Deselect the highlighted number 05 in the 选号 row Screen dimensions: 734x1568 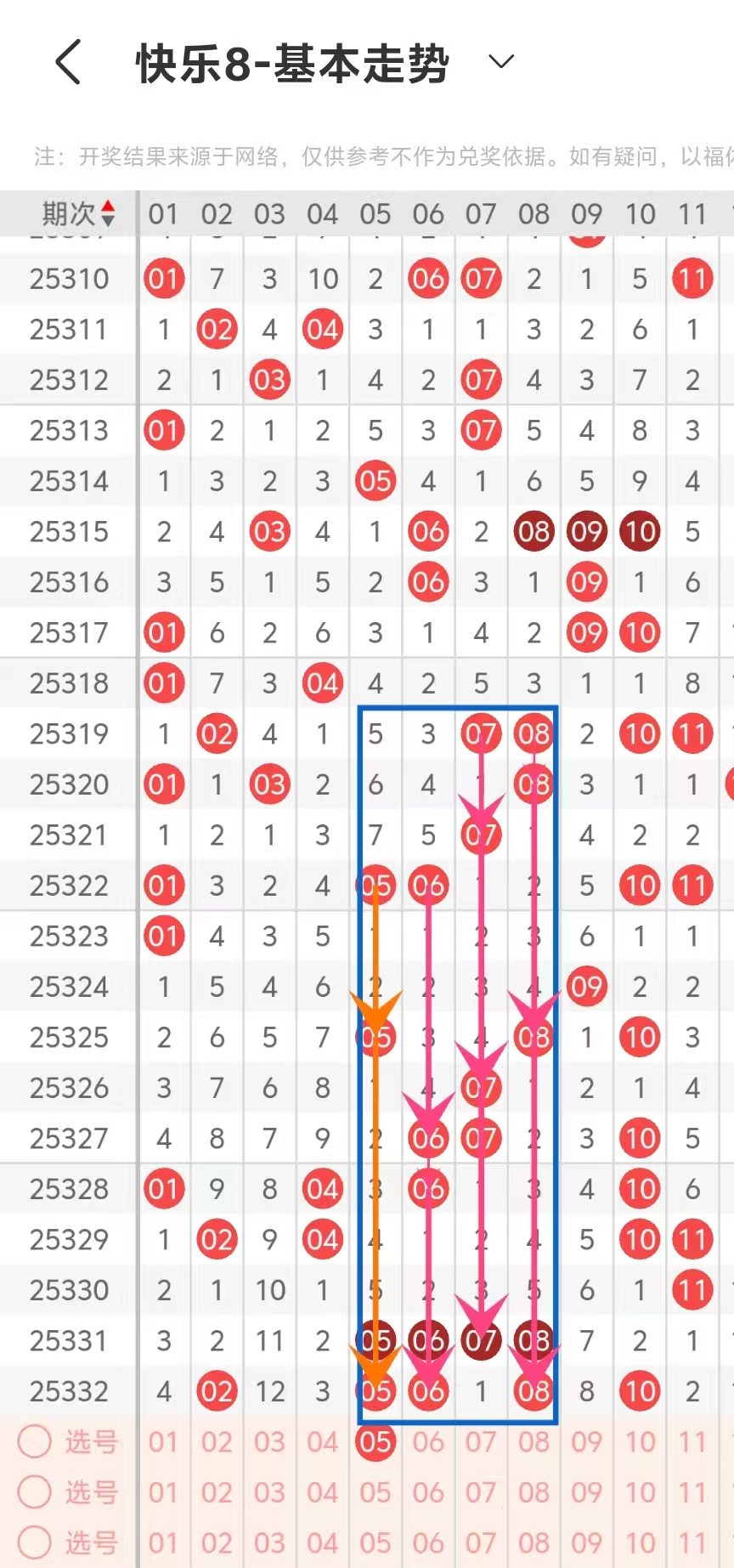click(x=375, y=1442)
